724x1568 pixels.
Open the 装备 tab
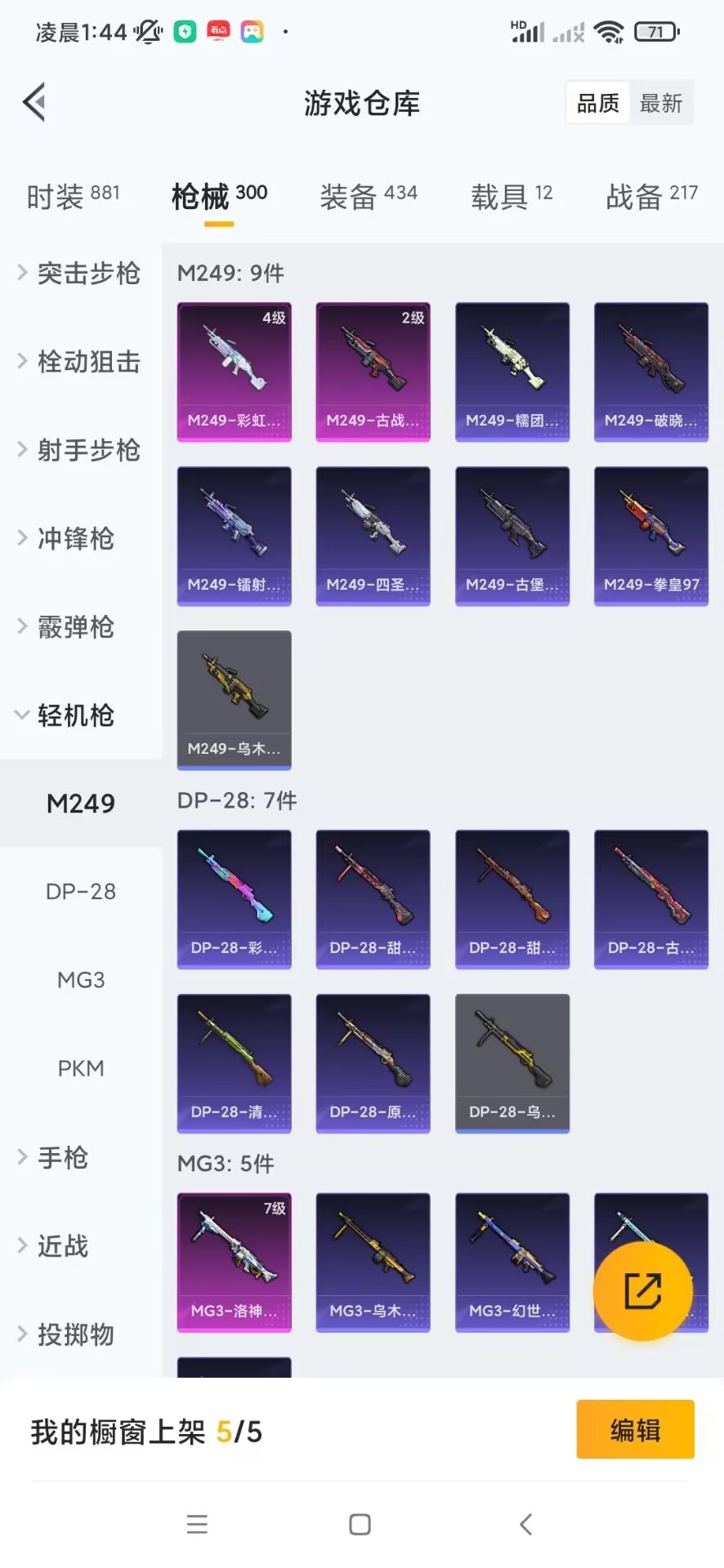click(369, 196)
